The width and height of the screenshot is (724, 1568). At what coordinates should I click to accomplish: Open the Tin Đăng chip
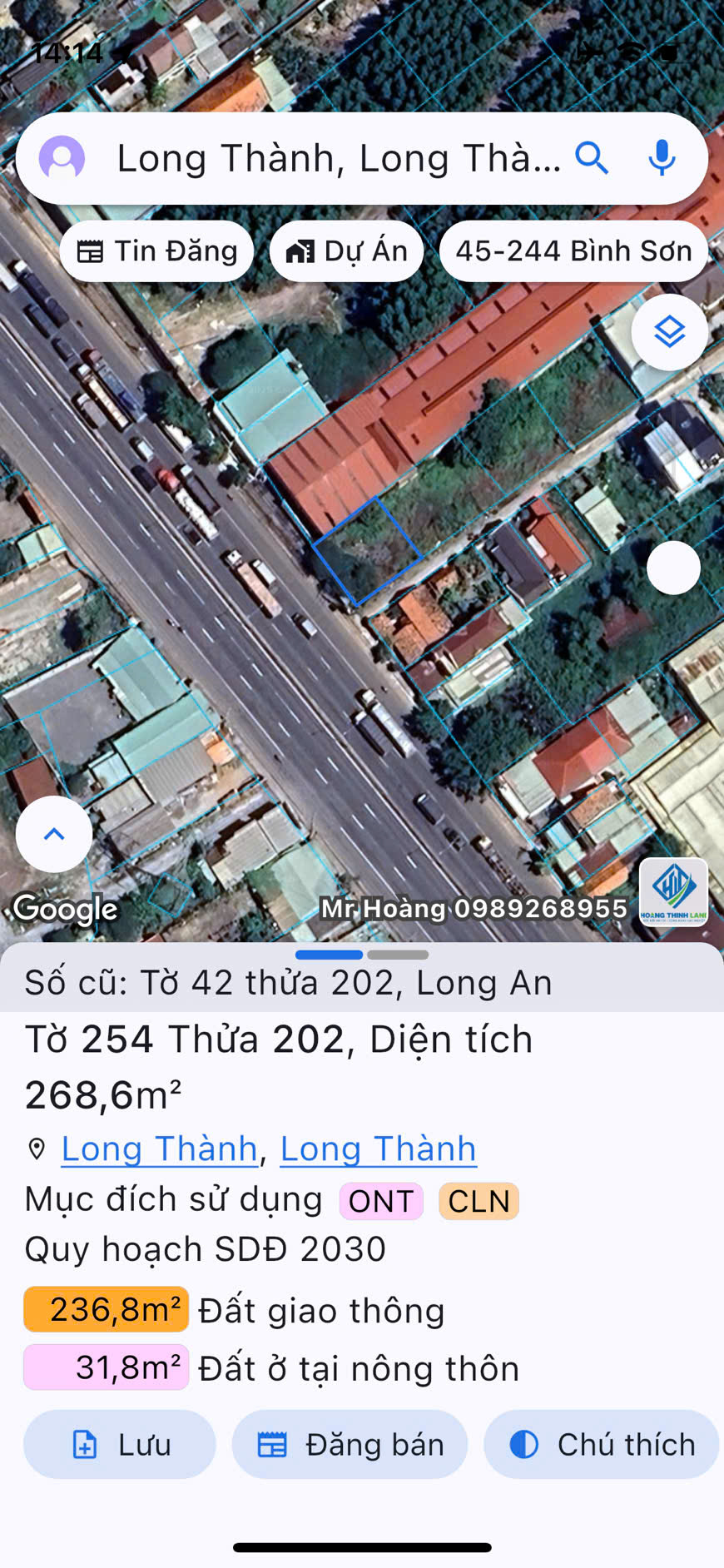tap(156, 251)
